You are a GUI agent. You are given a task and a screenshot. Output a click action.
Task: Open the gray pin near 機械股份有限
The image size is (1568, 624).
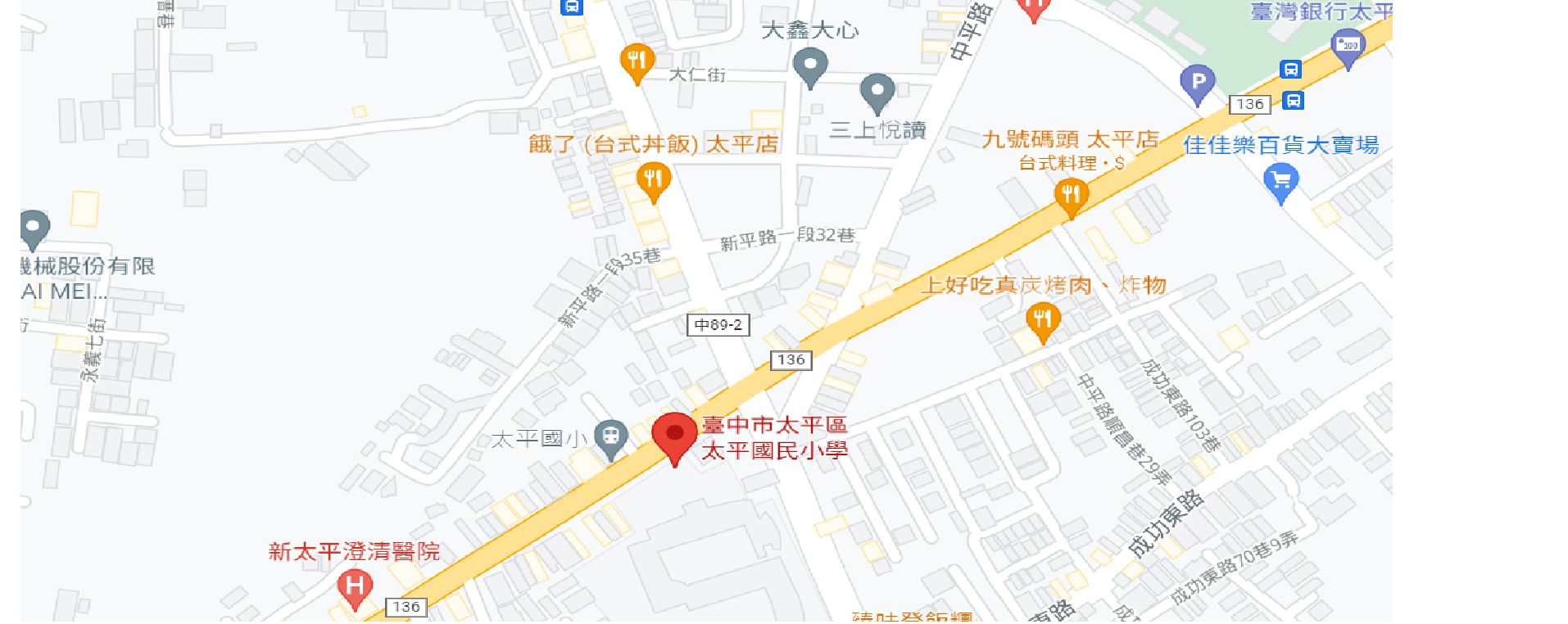(x=34, y=228)
